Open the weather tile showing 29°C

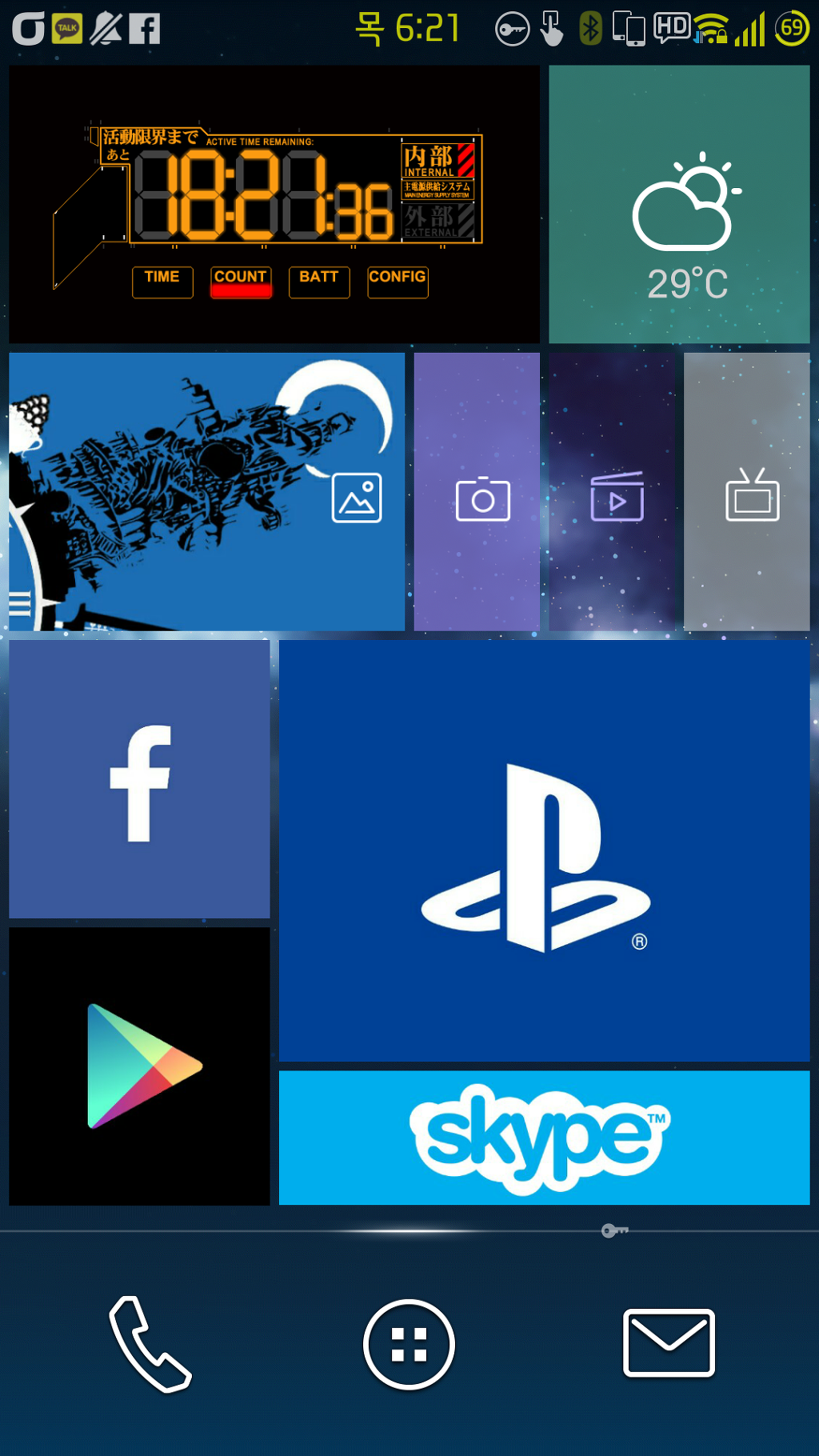pos(679,205)
